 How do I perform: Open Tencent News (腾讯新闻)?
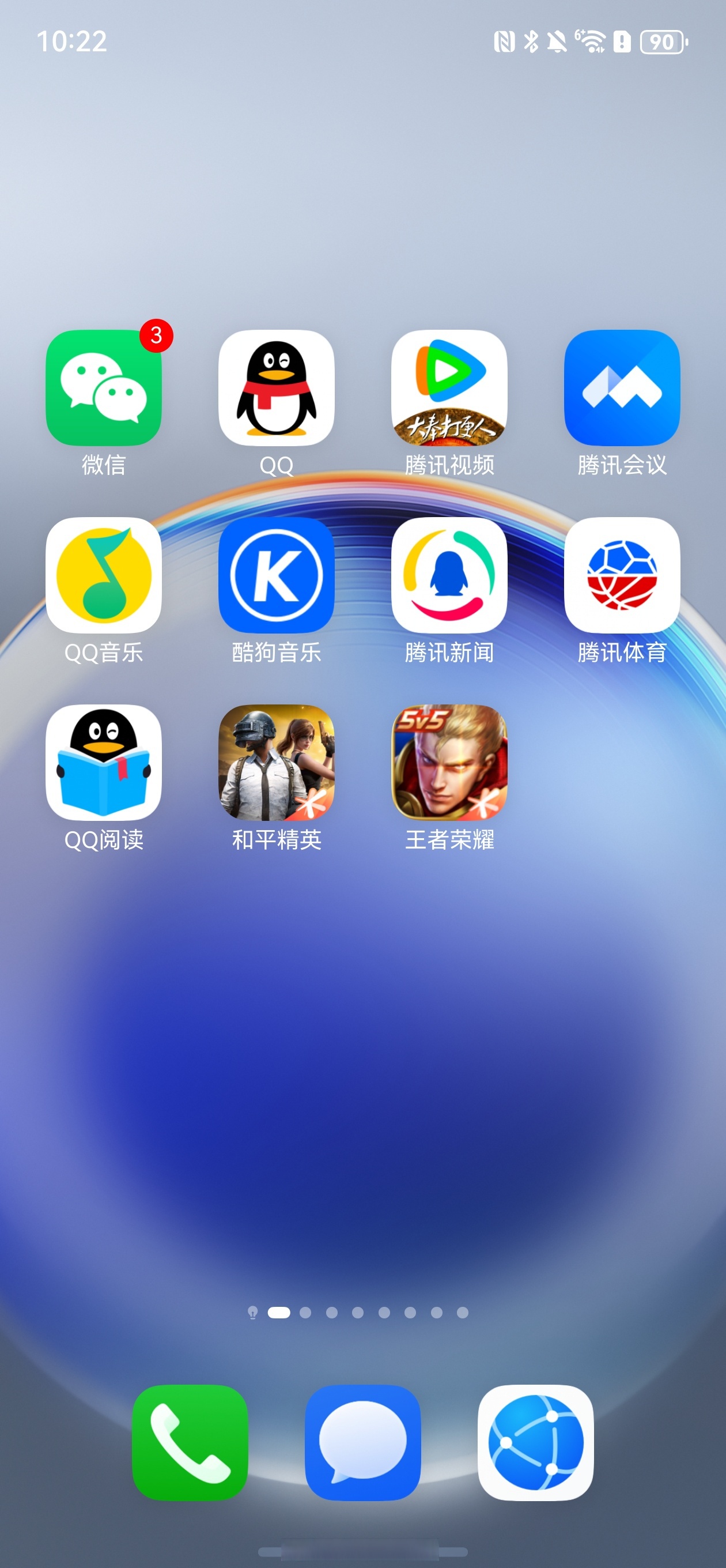(x=449, y=575)
